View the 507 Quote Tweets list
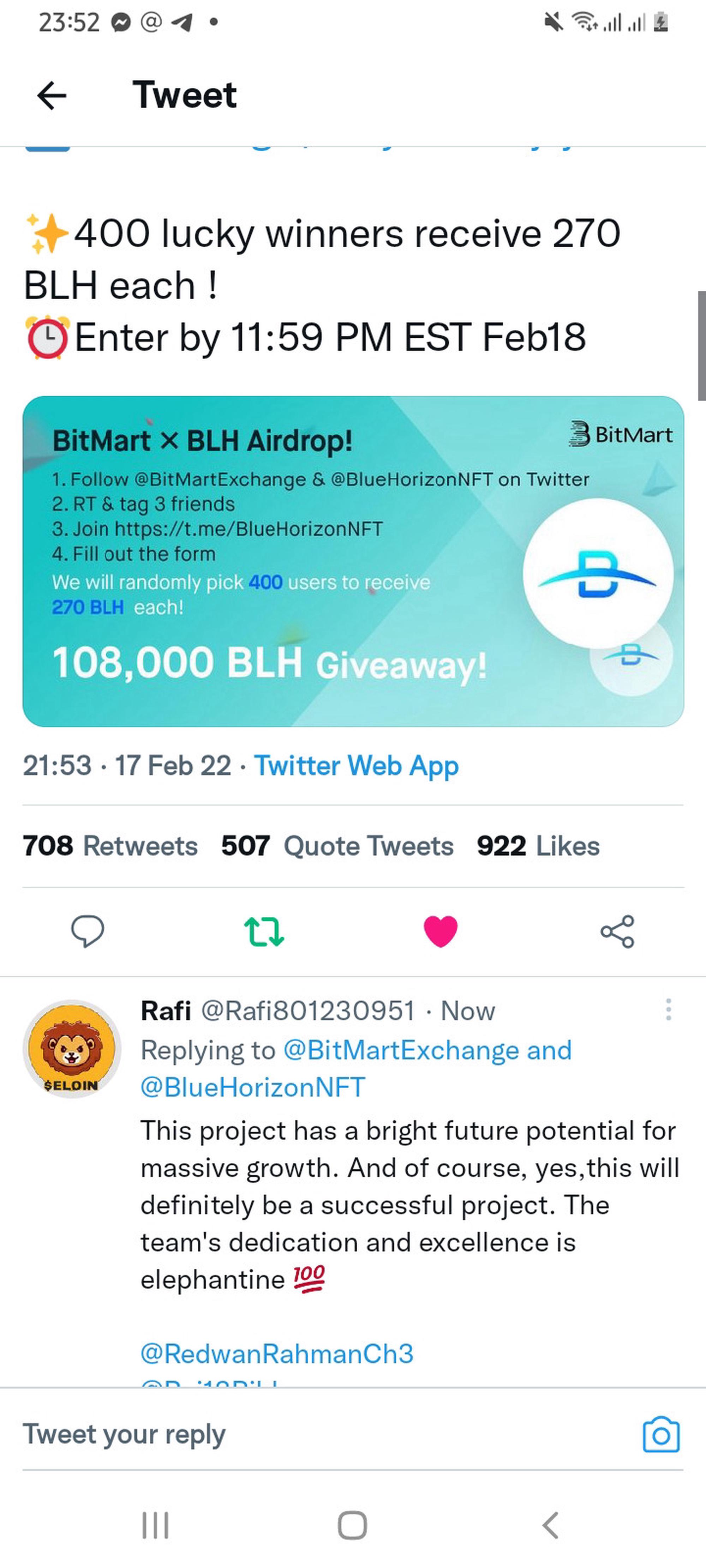The image size is (706, 1568). pyautogui.click(x=337, y=845)
